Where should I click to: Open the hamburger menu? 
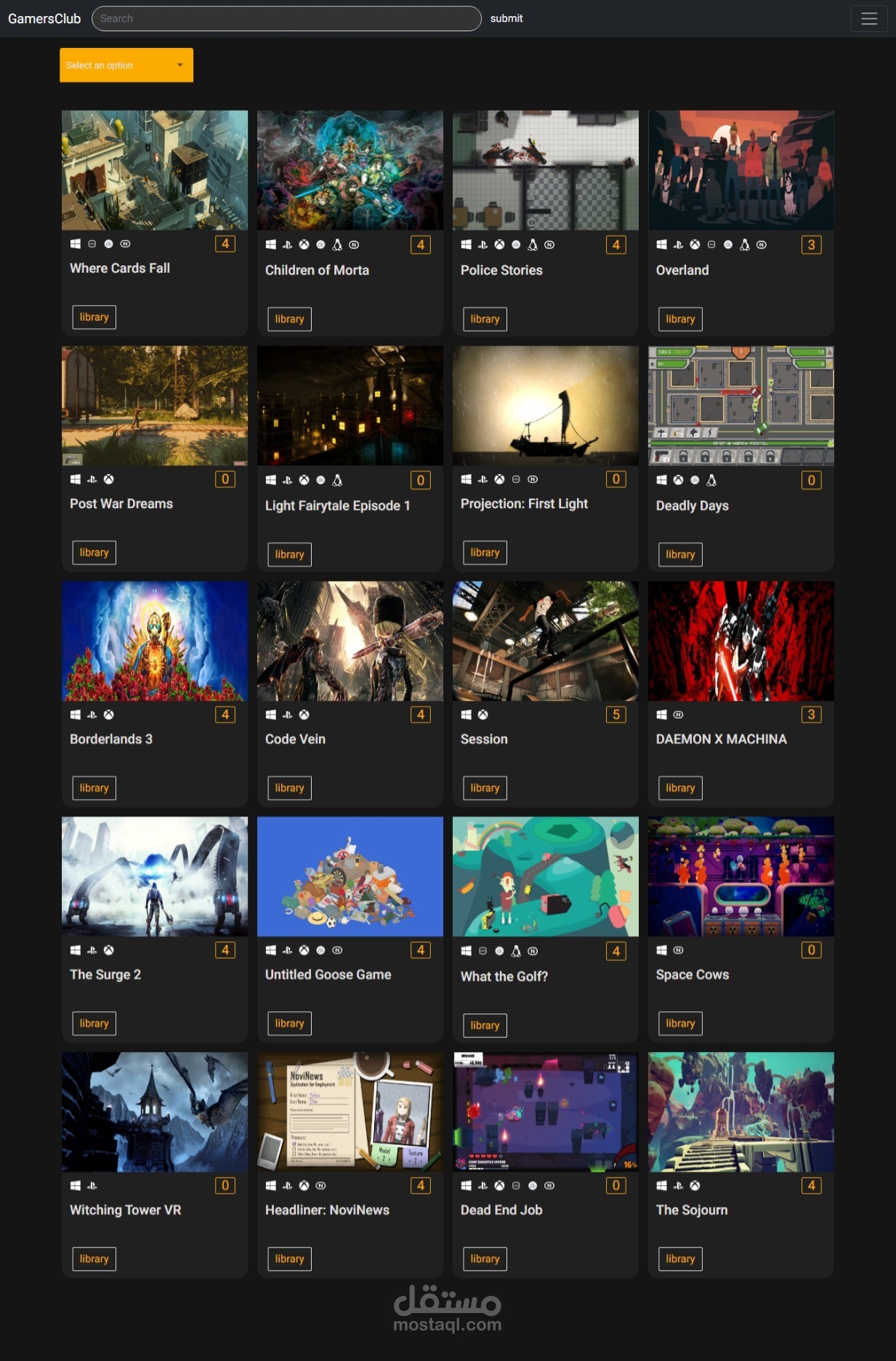(x=869, y=19)
